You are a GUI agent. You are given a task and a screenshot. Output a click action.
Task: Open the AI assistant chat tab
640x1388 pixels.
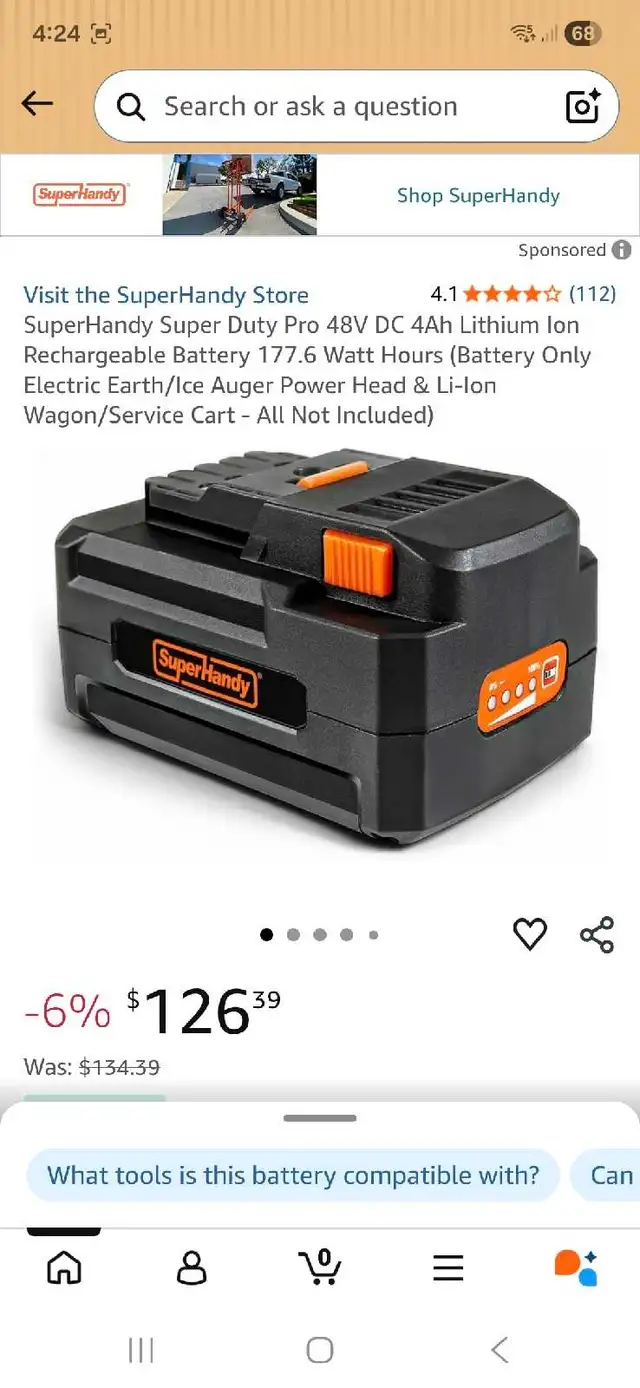click(x=576, y=1267)
